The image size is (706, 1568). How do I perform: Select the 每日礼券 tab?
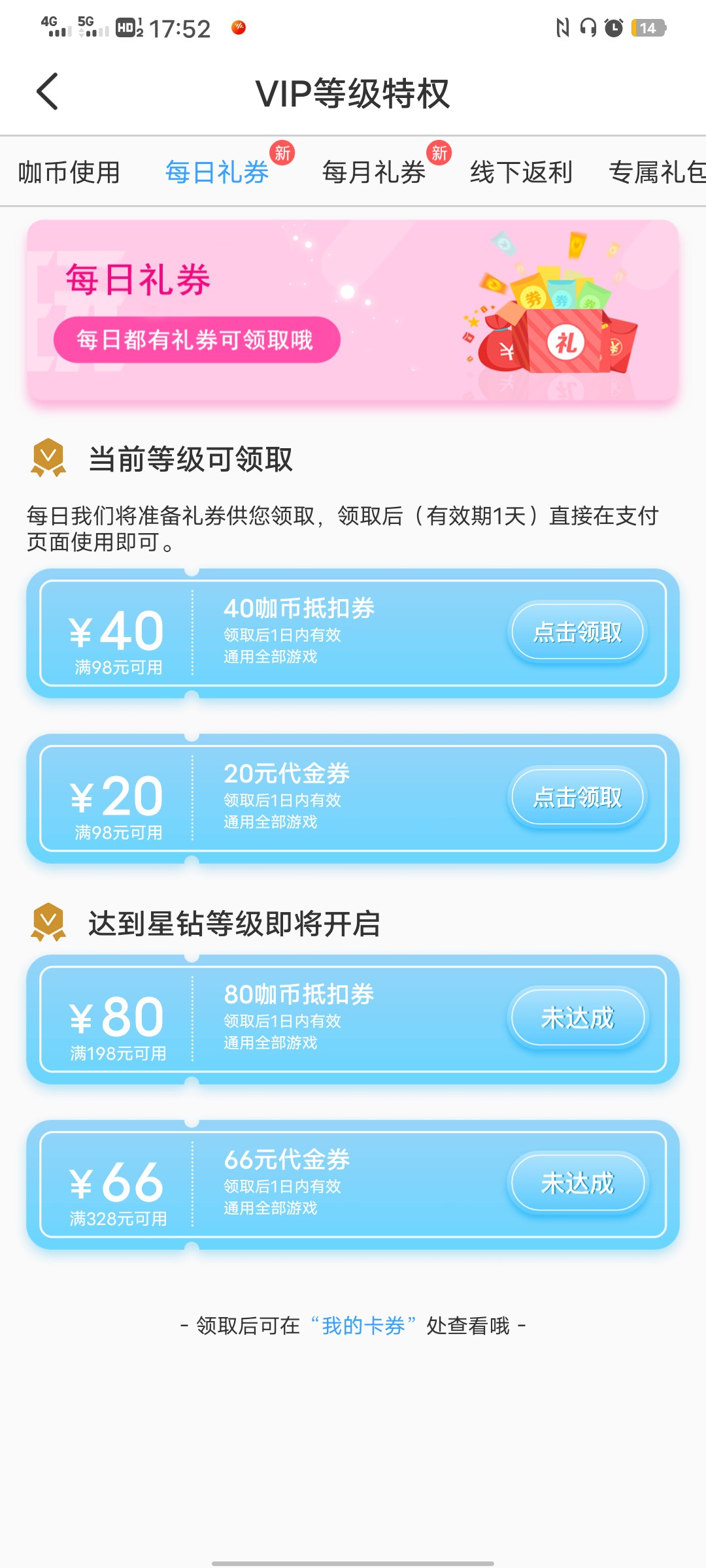coord(217,172)
